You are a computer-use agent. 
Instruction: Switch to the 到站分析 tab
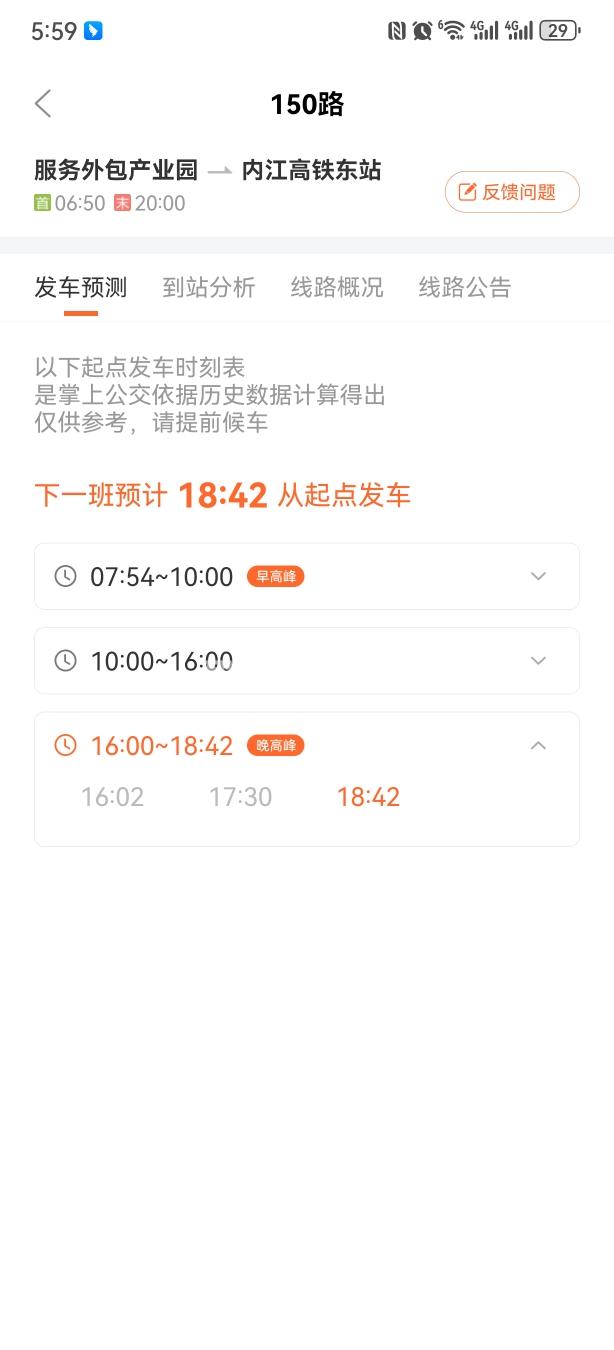(209, 288)
